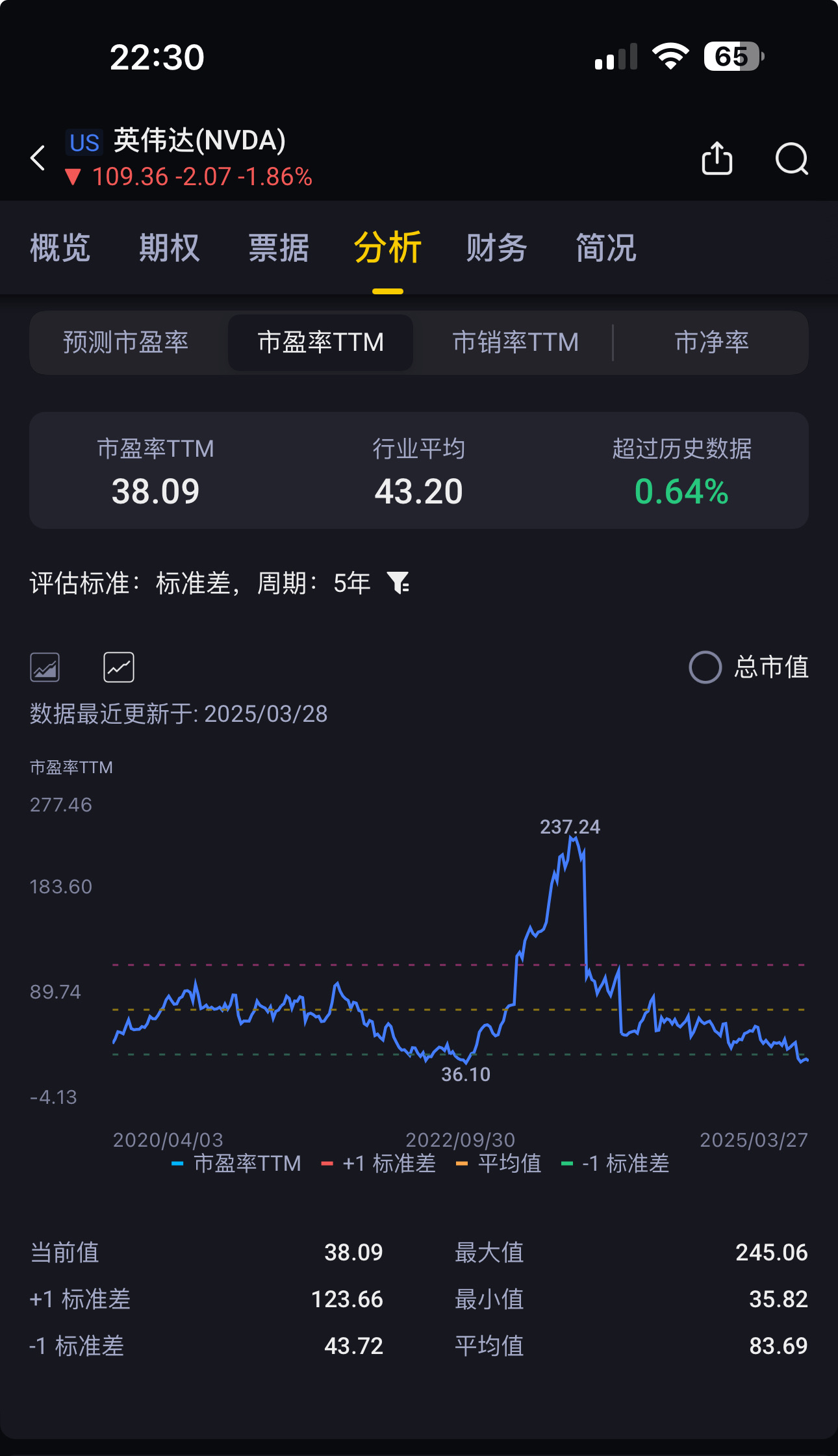Image resolution: width=838 pixels, height=1456 pixels.
Task: Share the NVDA stock page
Action: click(x=717, y=158)
